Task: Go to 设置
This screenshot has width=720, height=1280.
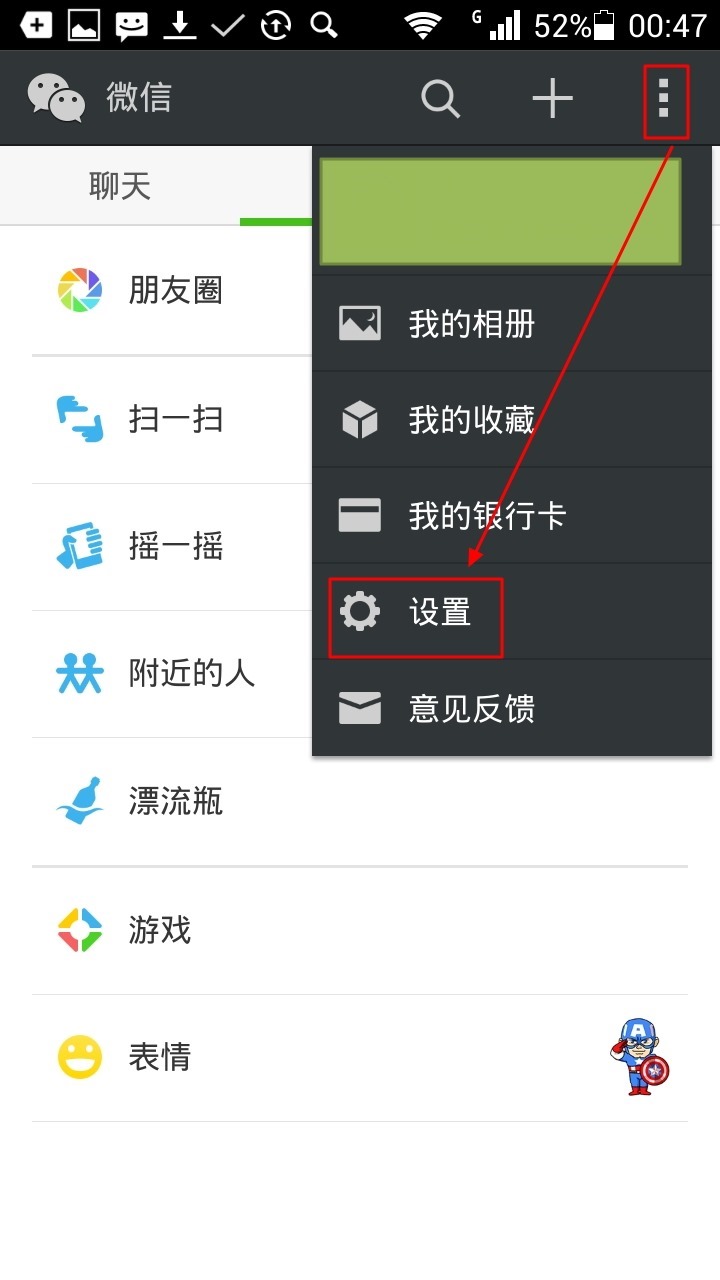Action: [x=440, y=612]
